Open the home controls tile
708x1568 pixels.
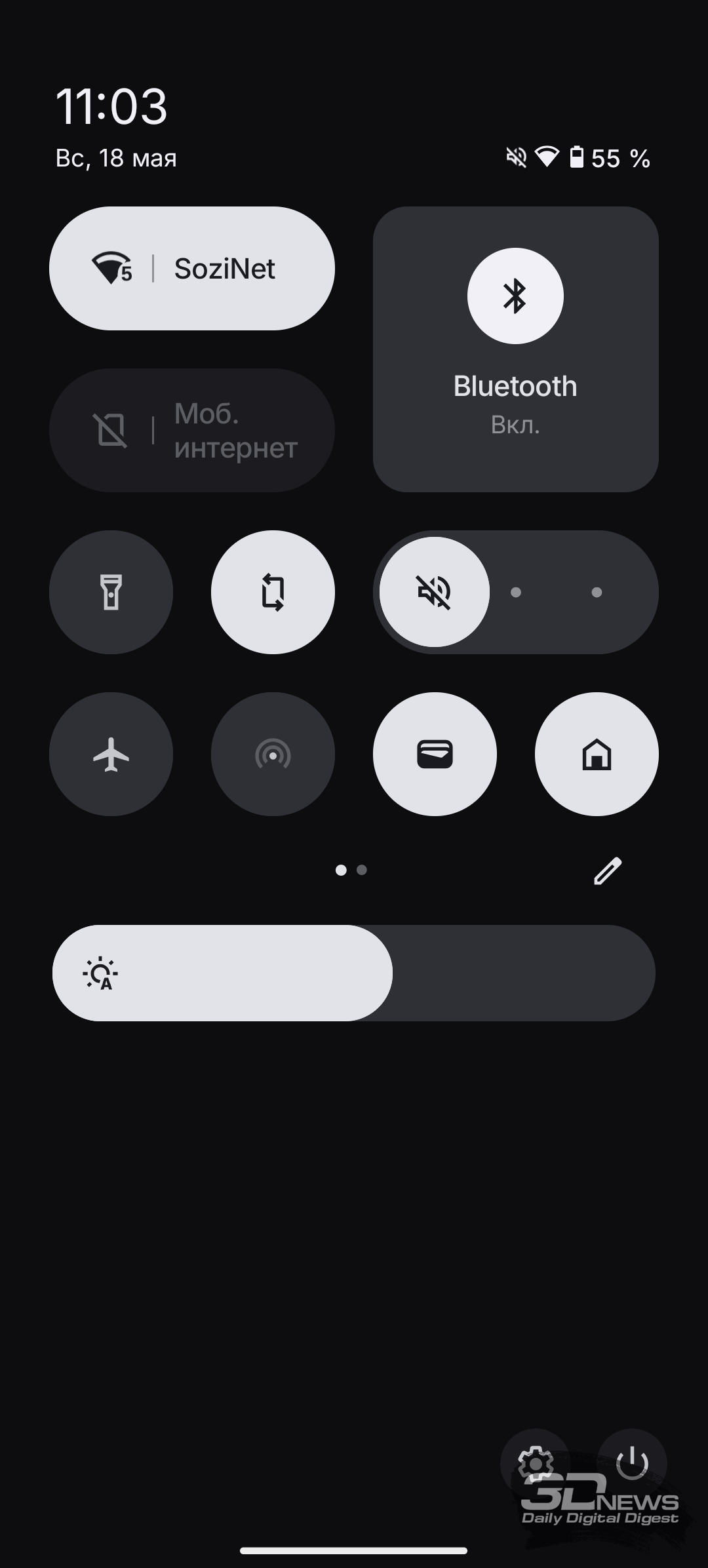click(x=597, y=754)
